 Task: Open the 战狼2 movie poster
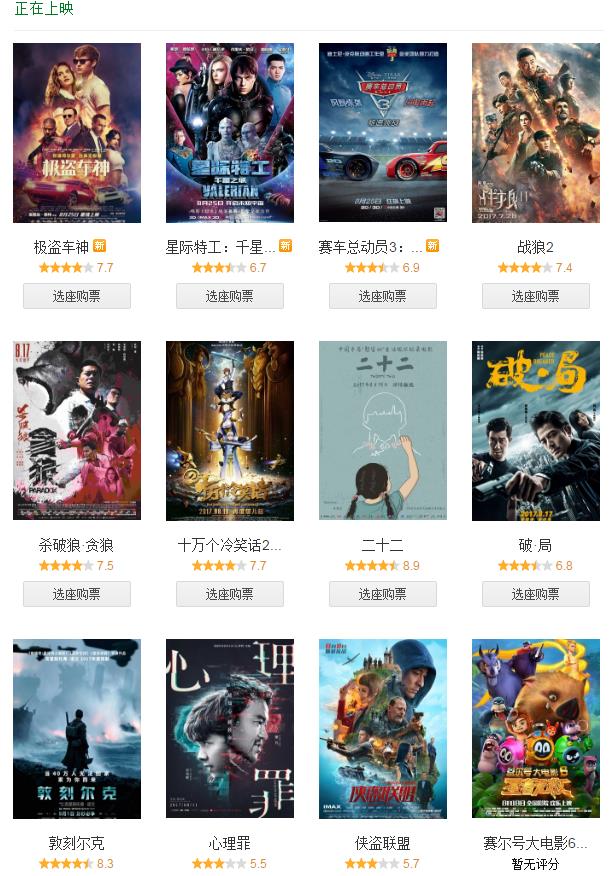coord(536,133)
